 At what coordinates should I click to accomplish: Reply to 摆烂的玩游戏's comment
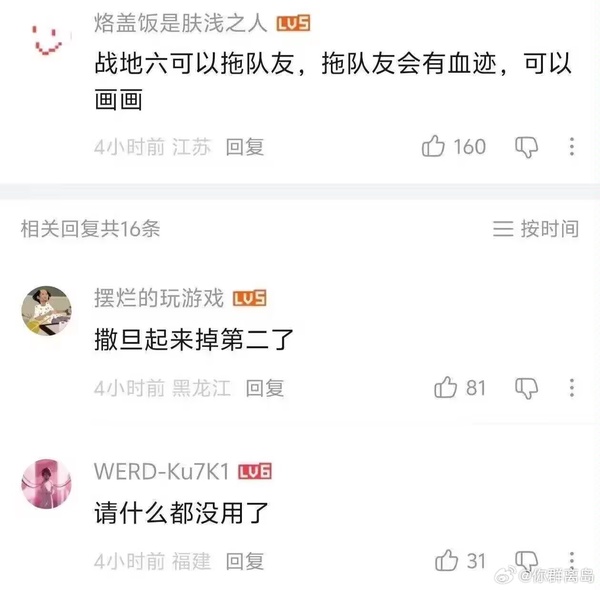point(265,388)
